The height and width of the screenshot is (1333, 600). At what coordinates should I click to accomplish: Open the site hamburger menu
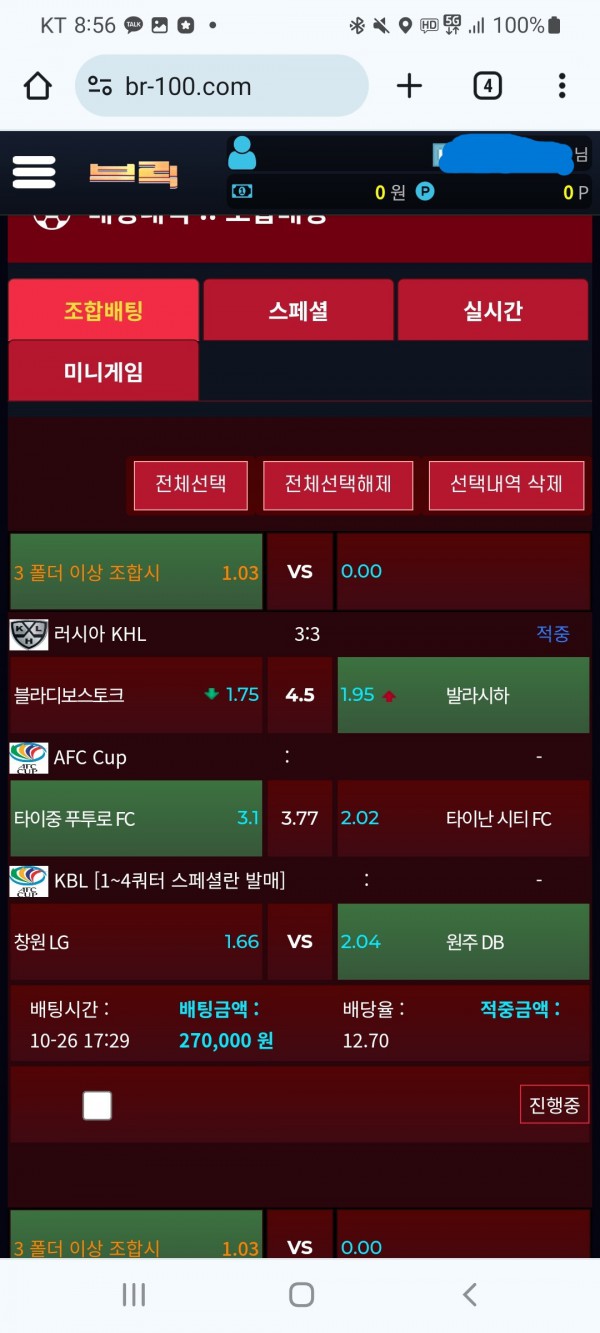coord(34,172)
